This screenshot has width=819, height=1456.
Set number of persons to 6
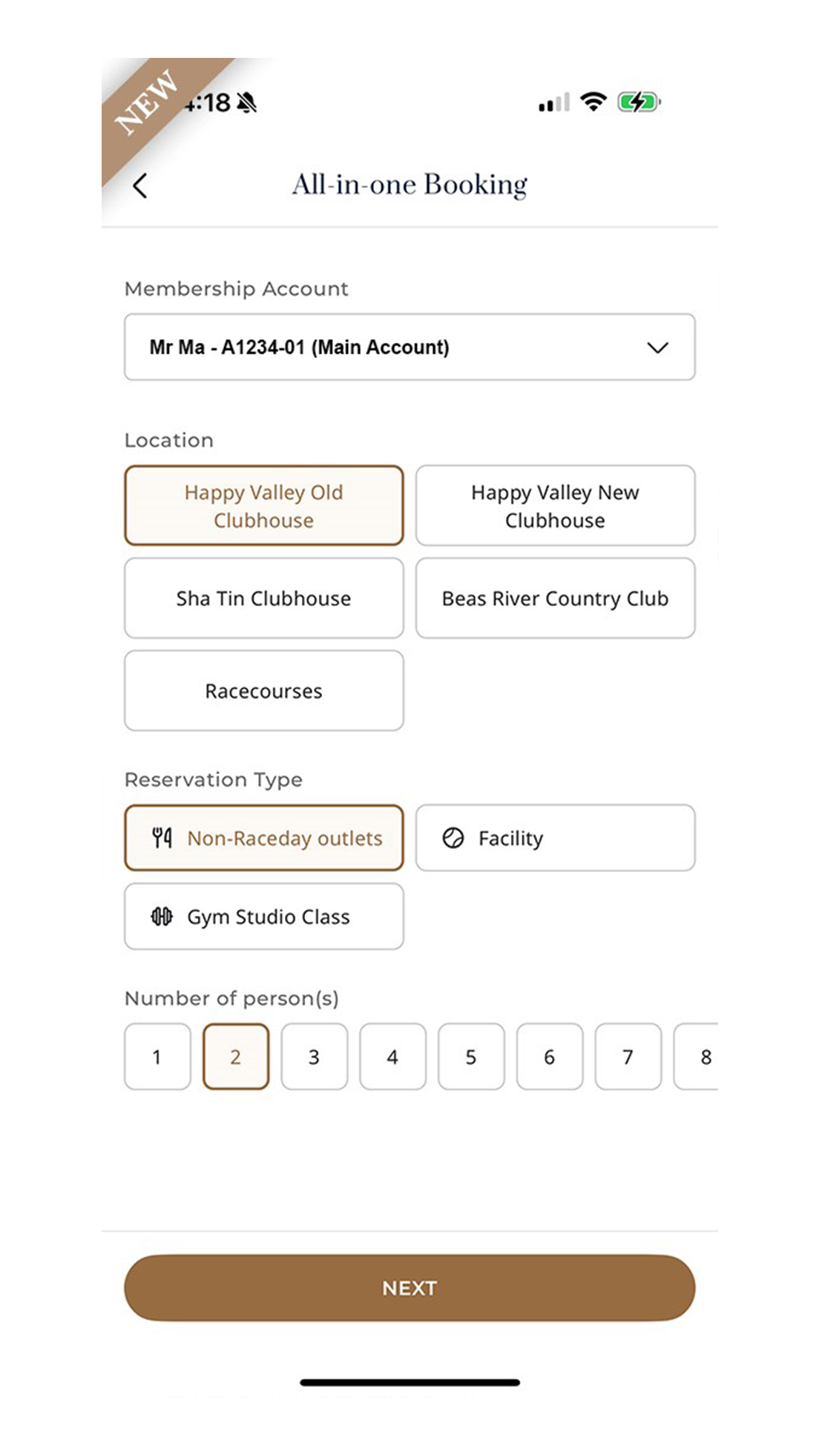(550, 1057)
